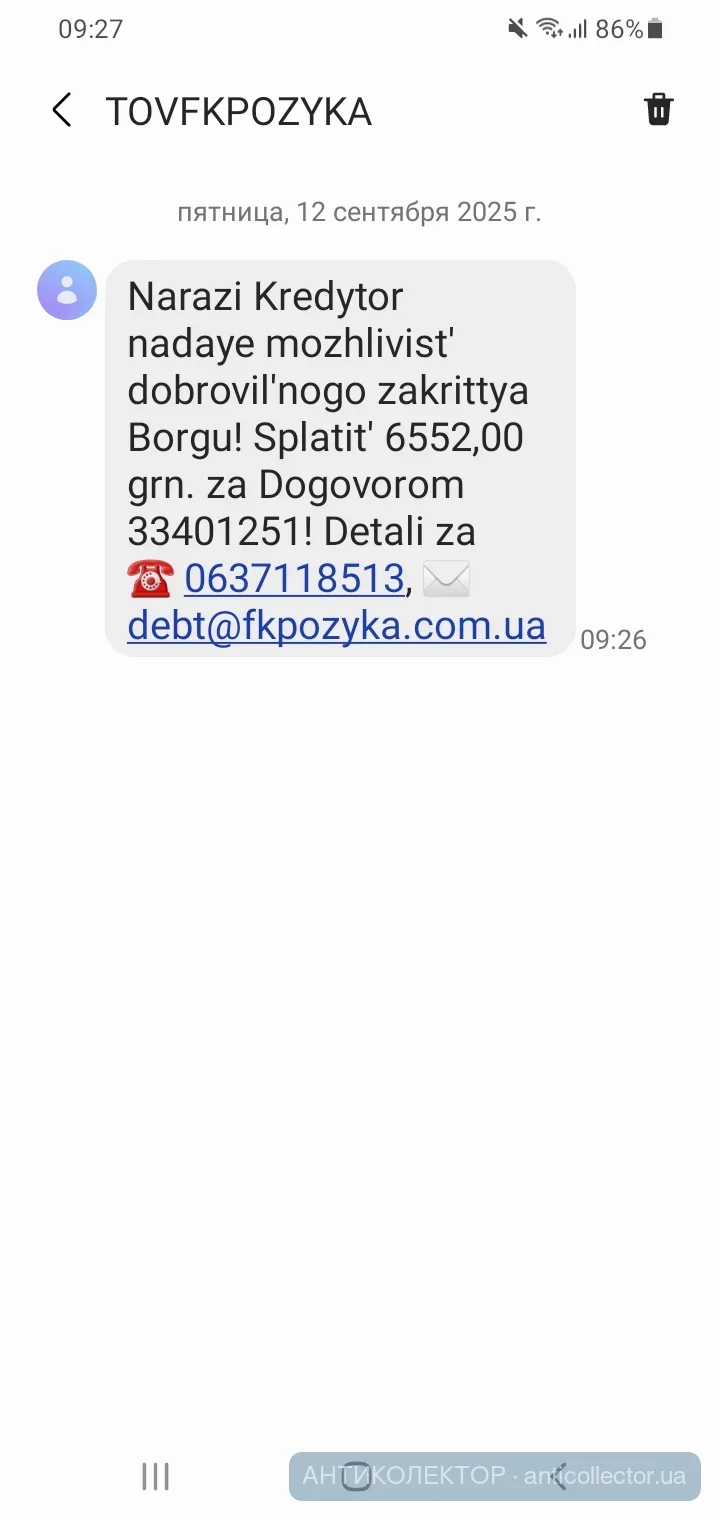Open the sender's contact avatar

click(67, 290)
